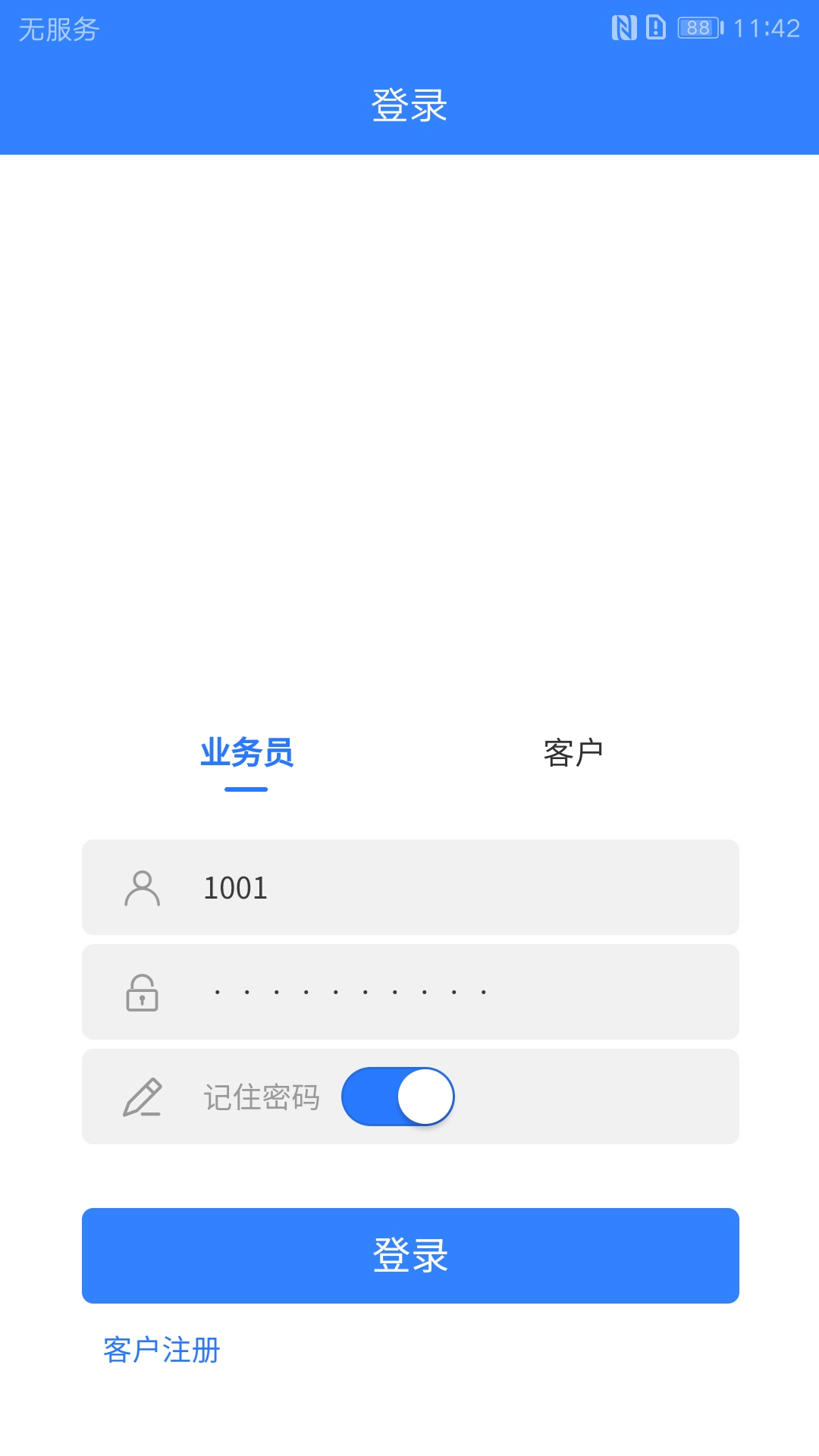Image resolution: width=819 pixels, height=1456 pixels.
Task: Turn off the 记住密码 switch
Action: [x=398, y=1097]
